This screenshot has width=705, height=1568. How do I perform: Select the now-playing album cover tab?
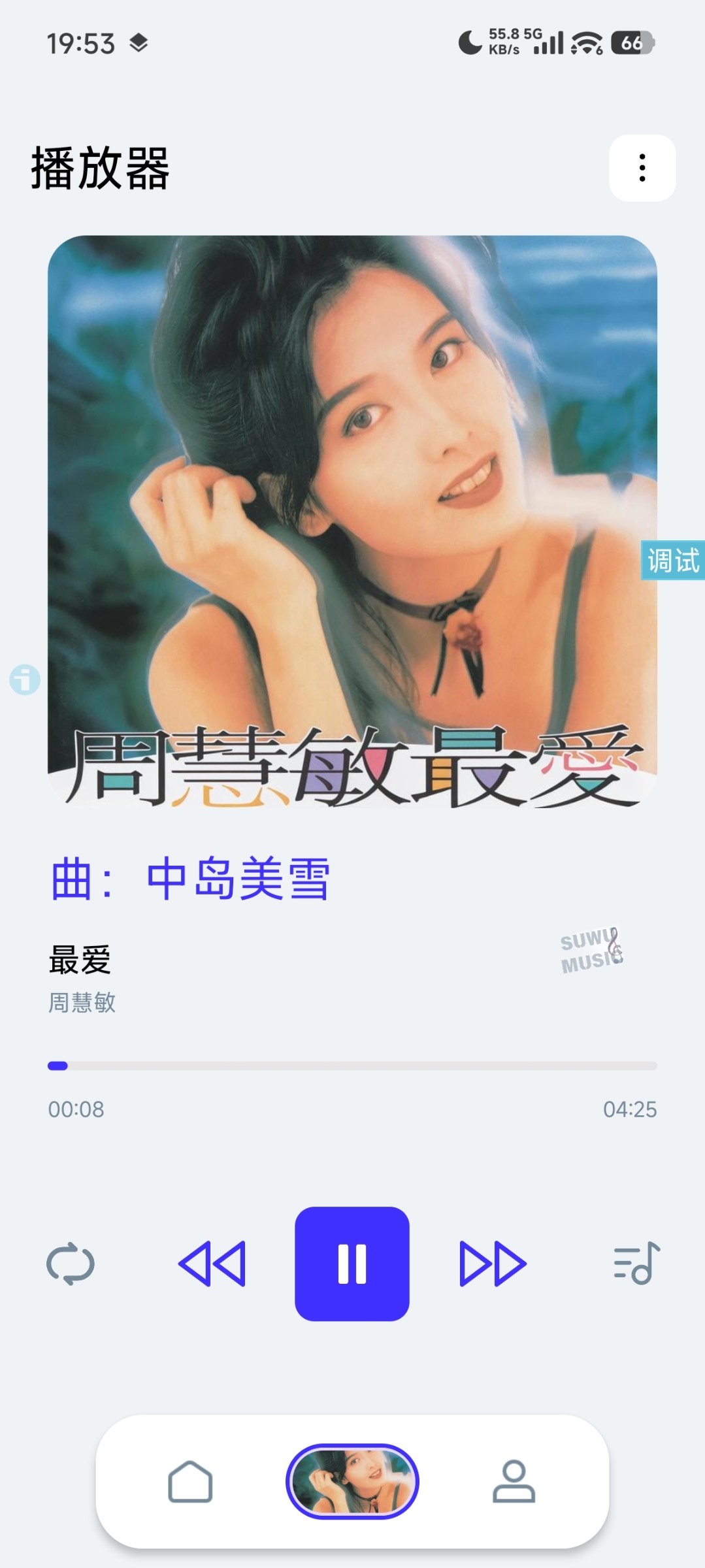[352, 1481]
